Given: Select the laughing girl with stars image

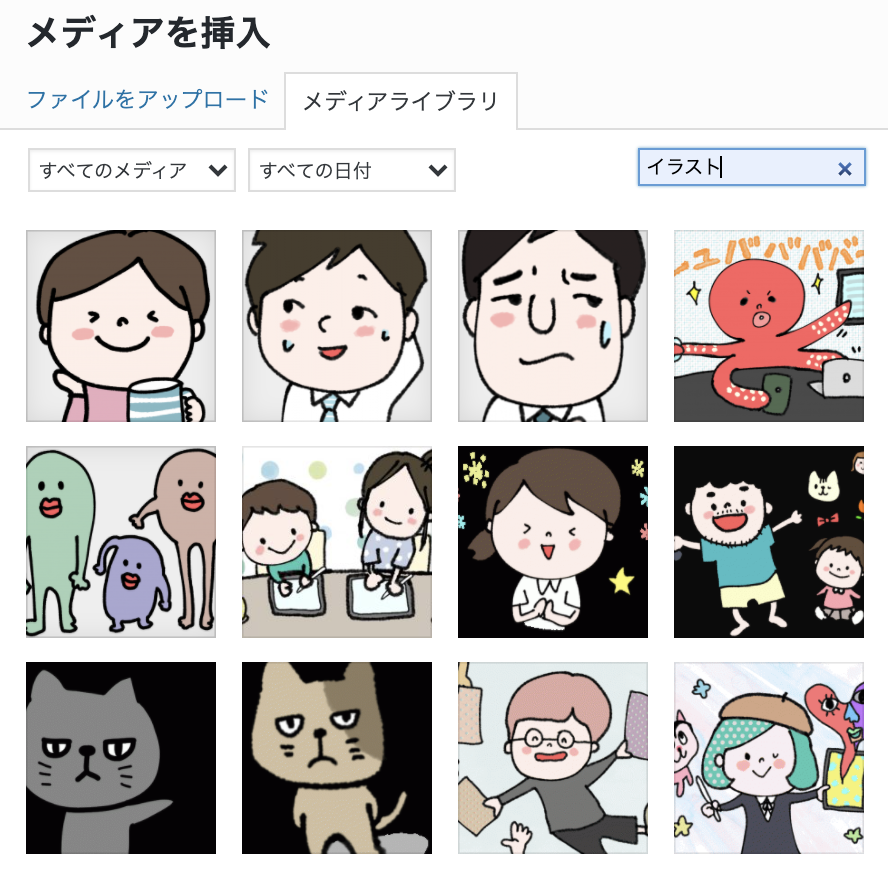Looking at the screenshot, I should (x=553, y=542).
